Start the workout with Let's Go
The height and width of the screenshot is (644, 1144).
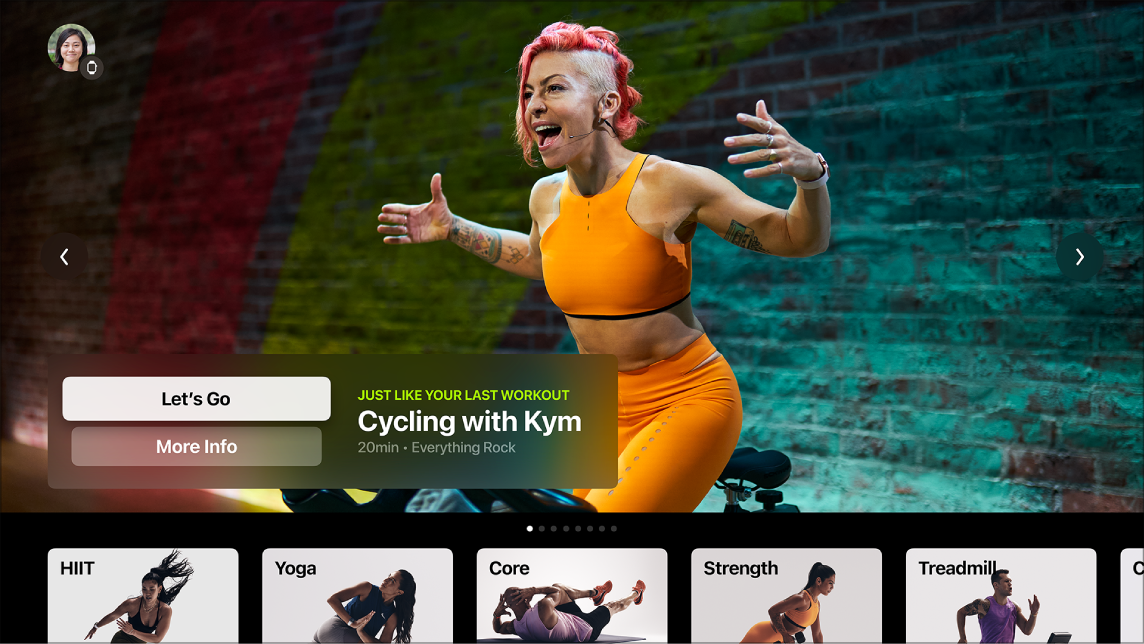click(x=196, y=399)
